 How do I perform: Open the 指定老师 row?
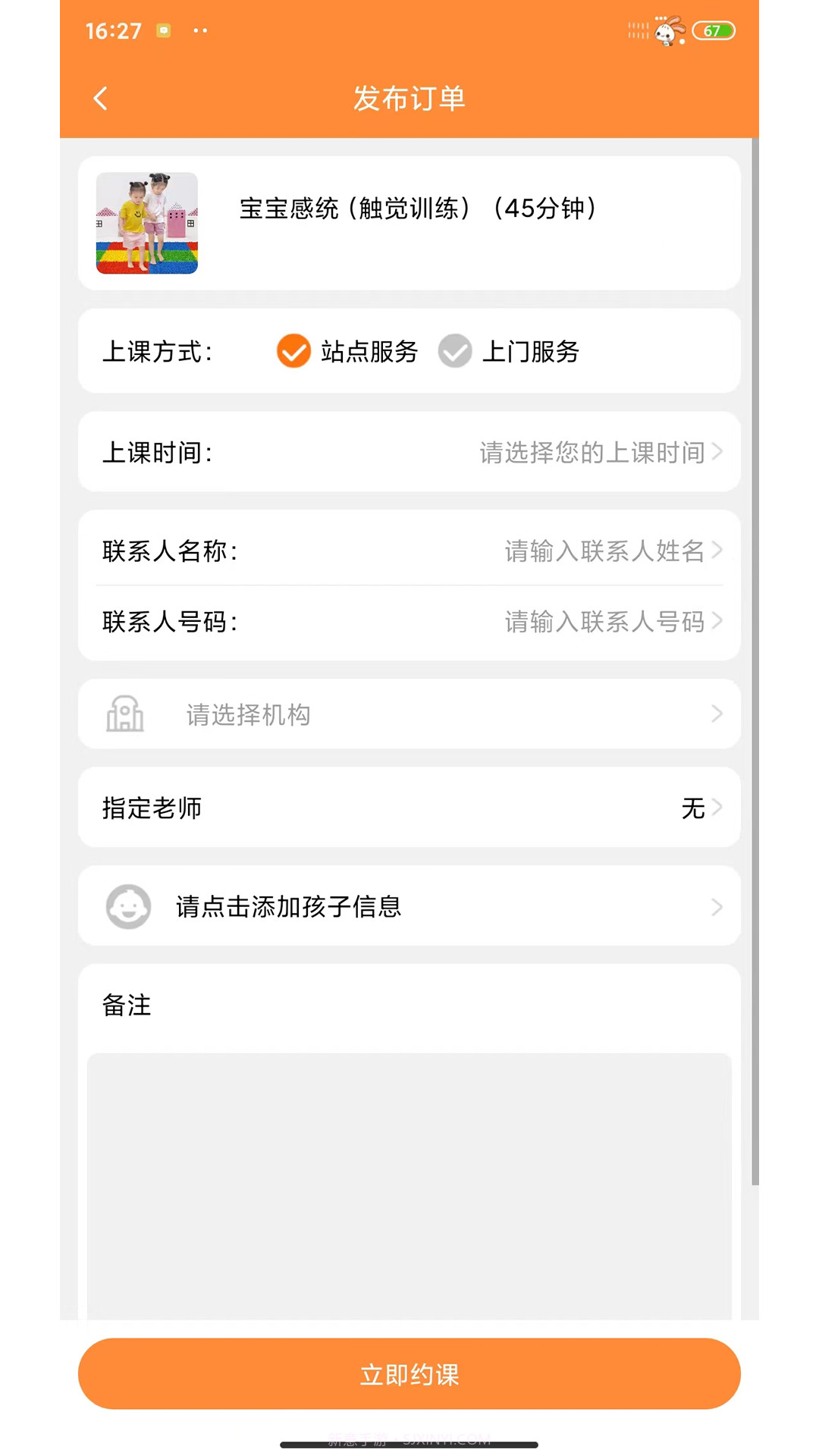(x=409, y=808)
